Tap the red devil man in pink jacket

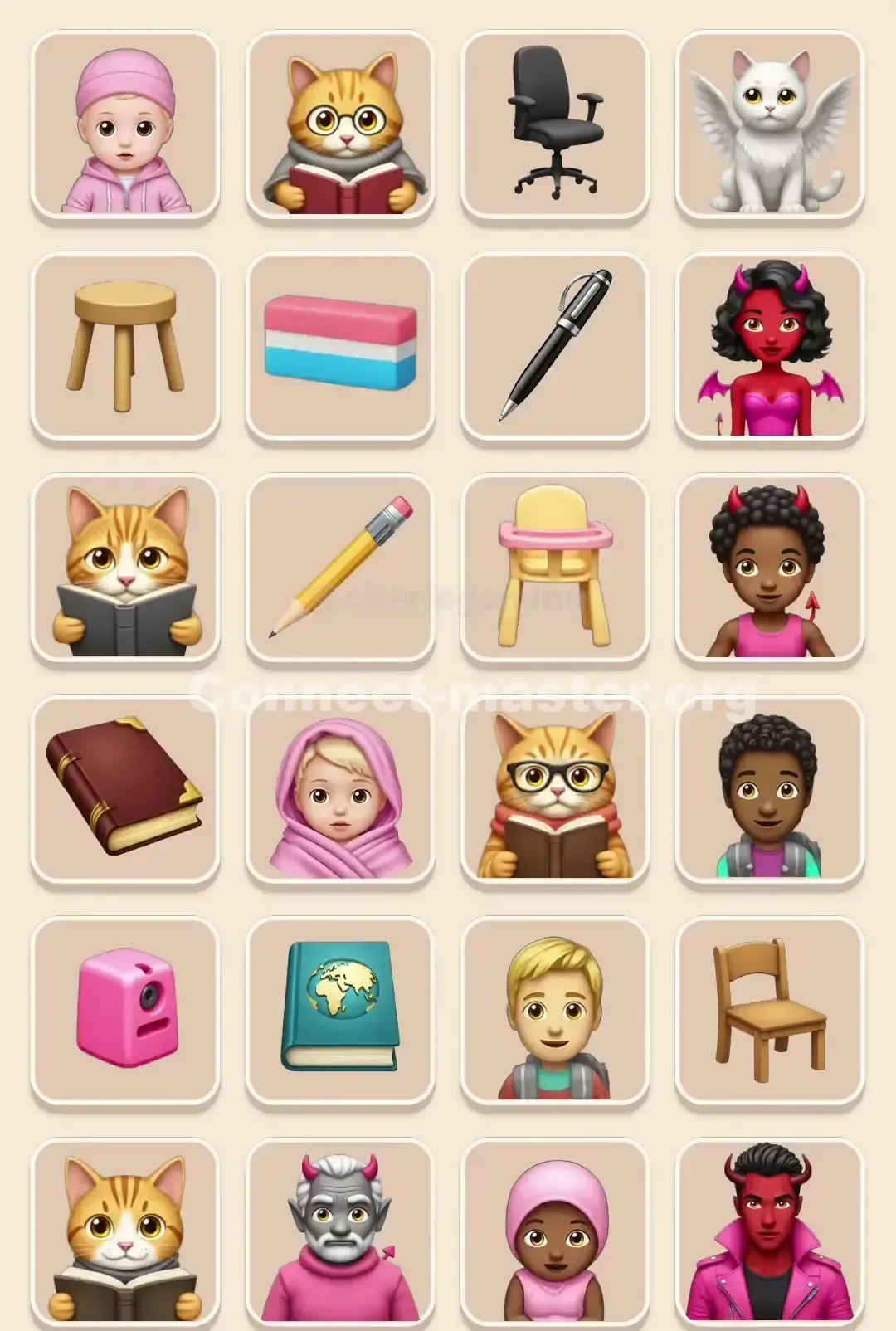coord(770,1232)
